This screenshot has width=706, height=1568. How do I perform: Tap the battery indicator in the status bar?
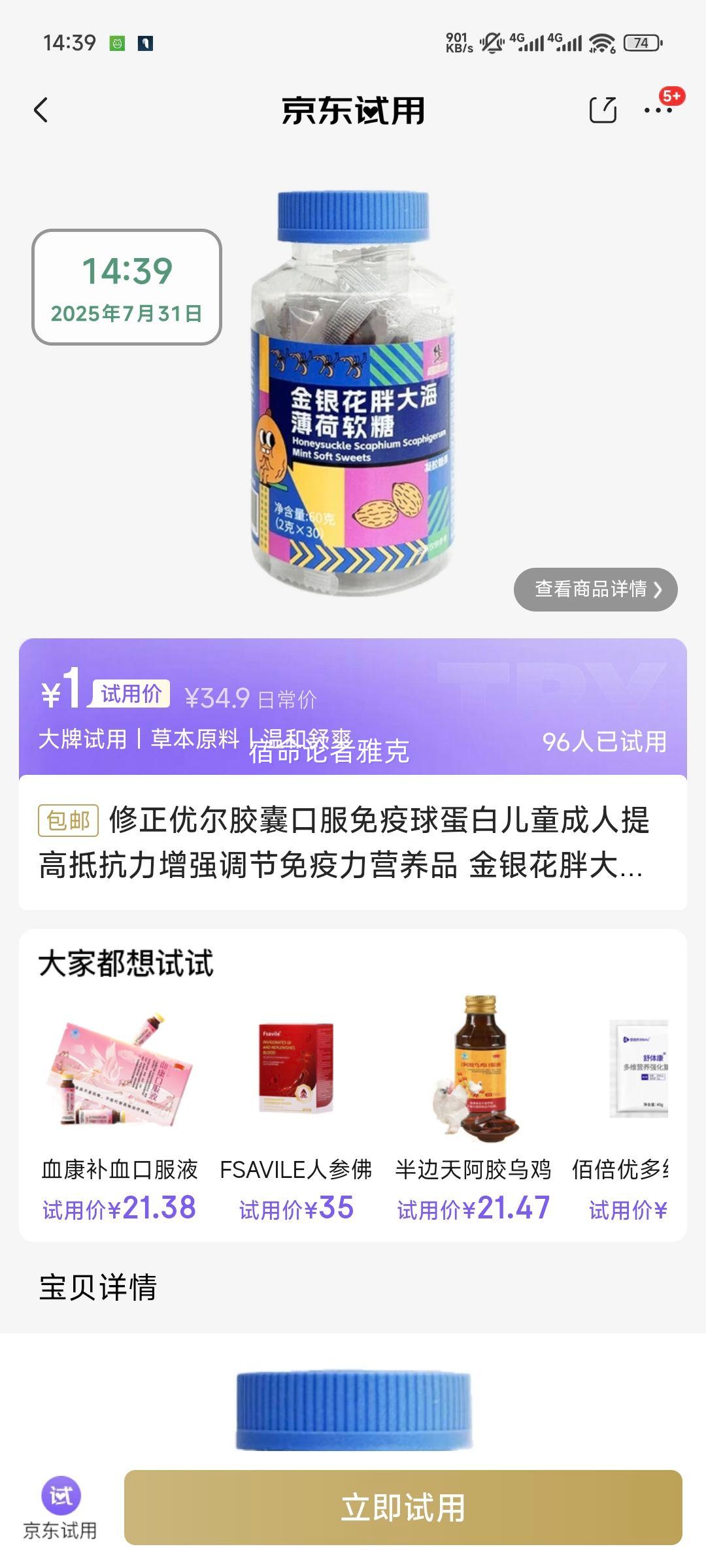click(x=637, y=44)
